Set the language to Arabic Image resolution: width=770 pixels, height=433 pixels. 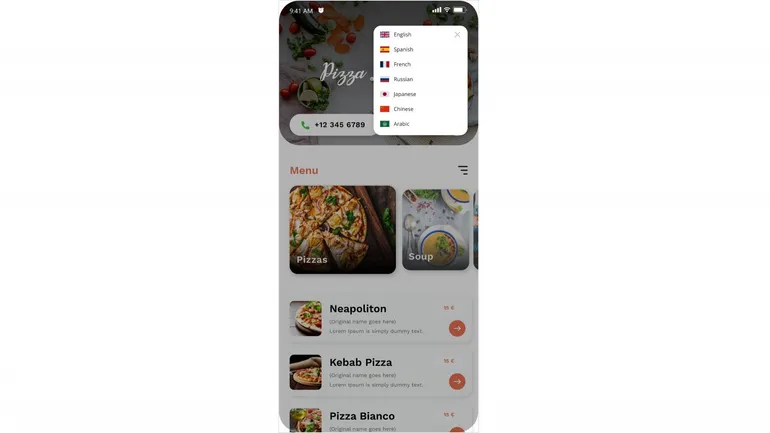click(401, 124)
